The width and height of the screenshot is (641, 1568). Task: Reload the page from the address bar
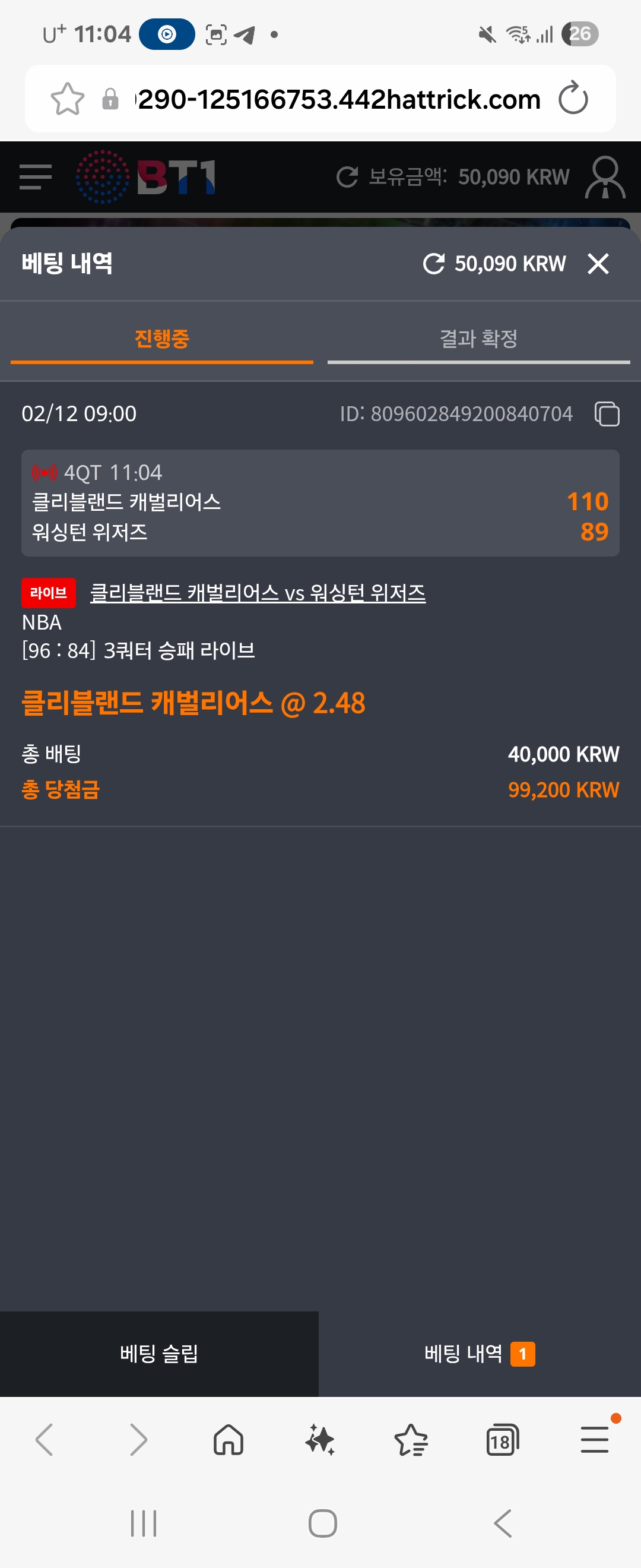pyautogui.click(x=572, y=98)
